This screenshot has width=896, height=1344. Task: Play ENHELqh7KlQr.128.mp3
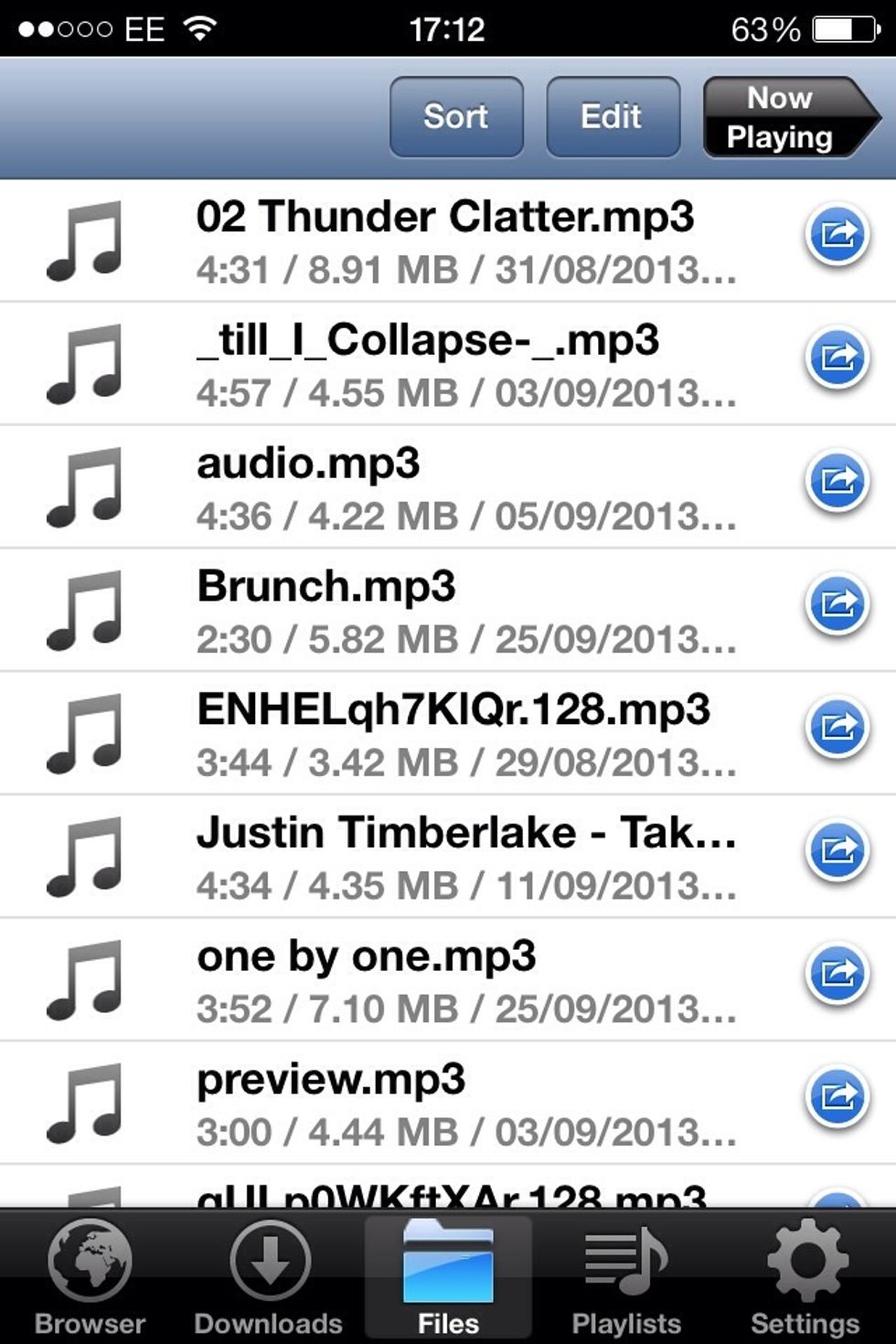(x=453, y=710)
